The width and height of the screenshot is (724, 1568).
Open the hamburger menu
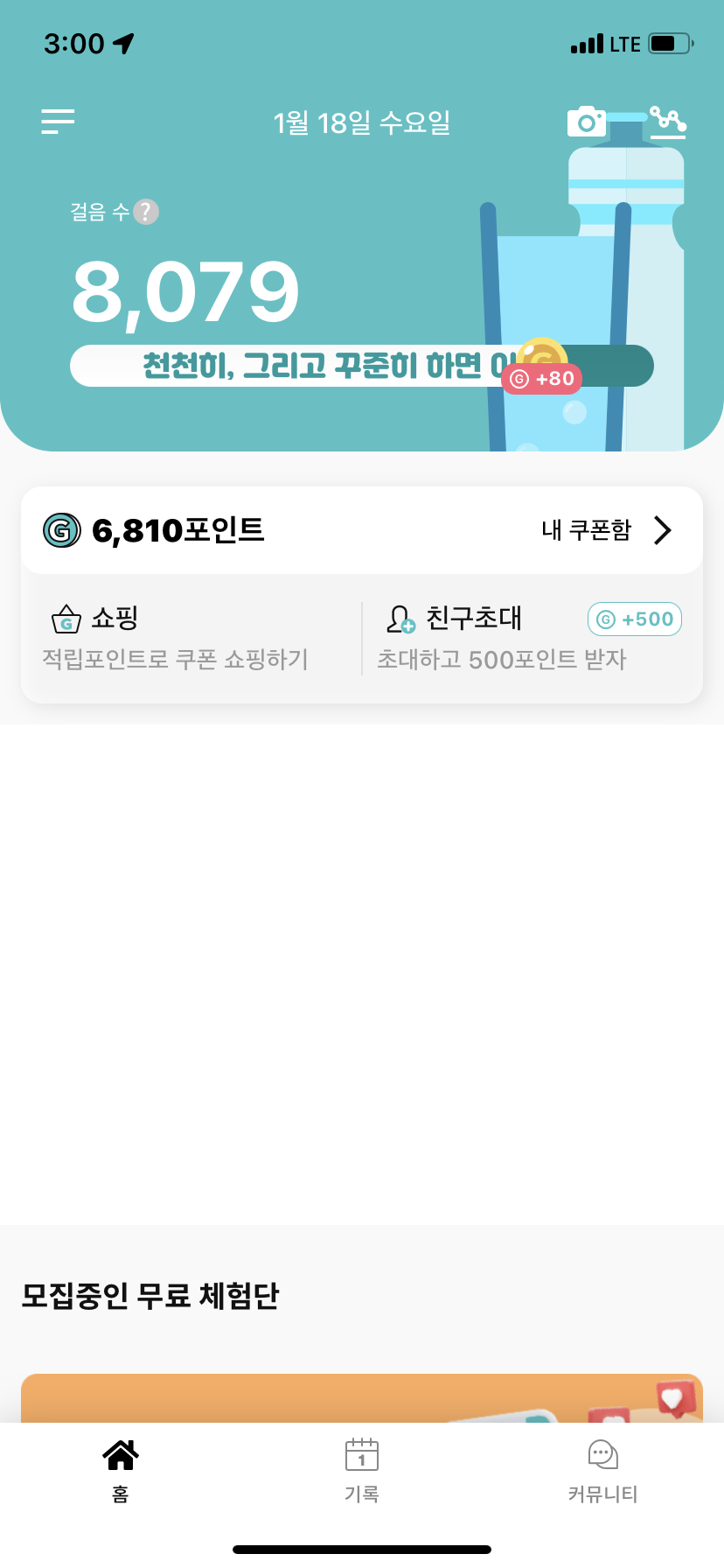(58, 122)
